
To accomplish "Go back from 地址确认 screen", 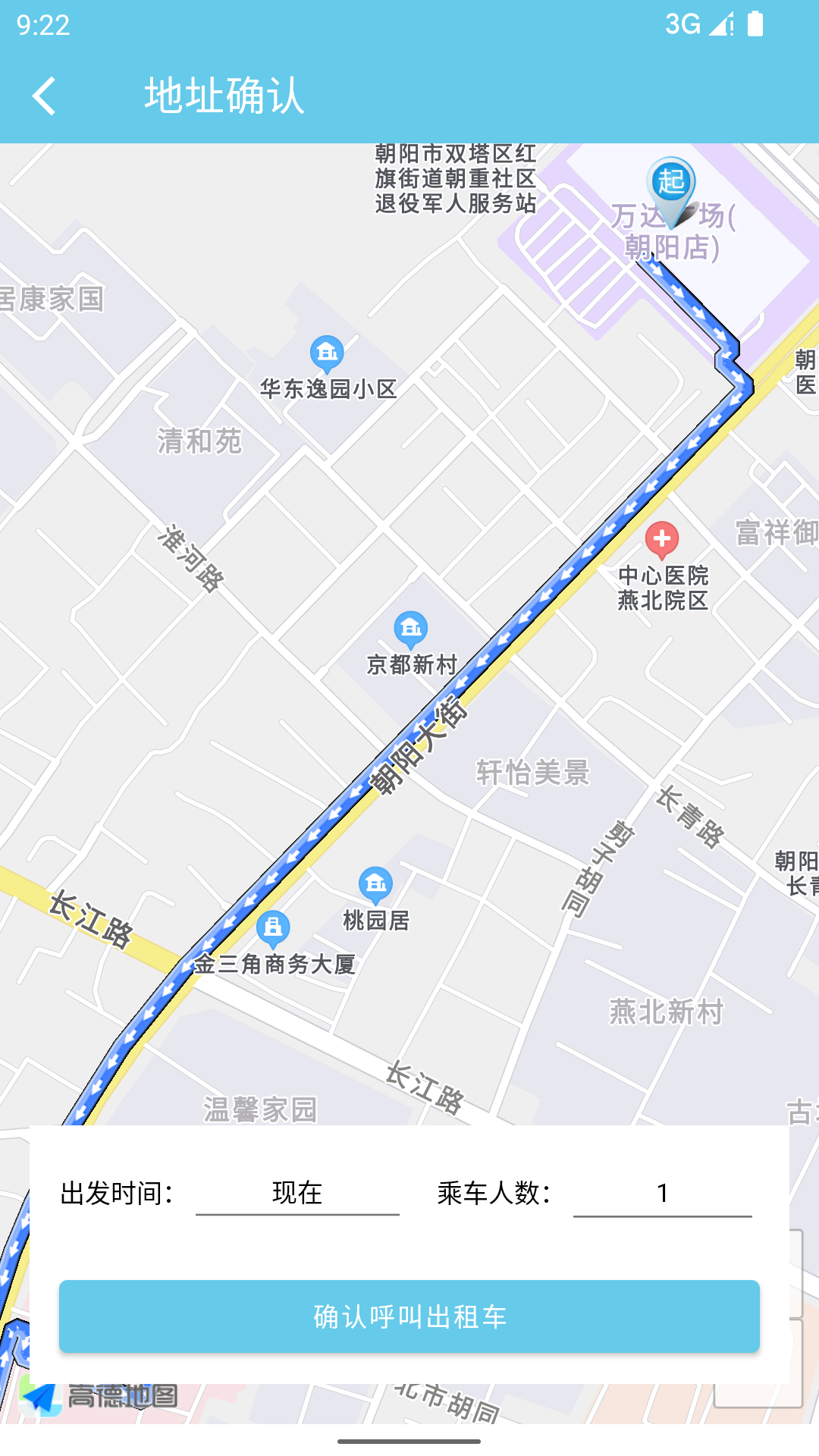I will 45,96.
